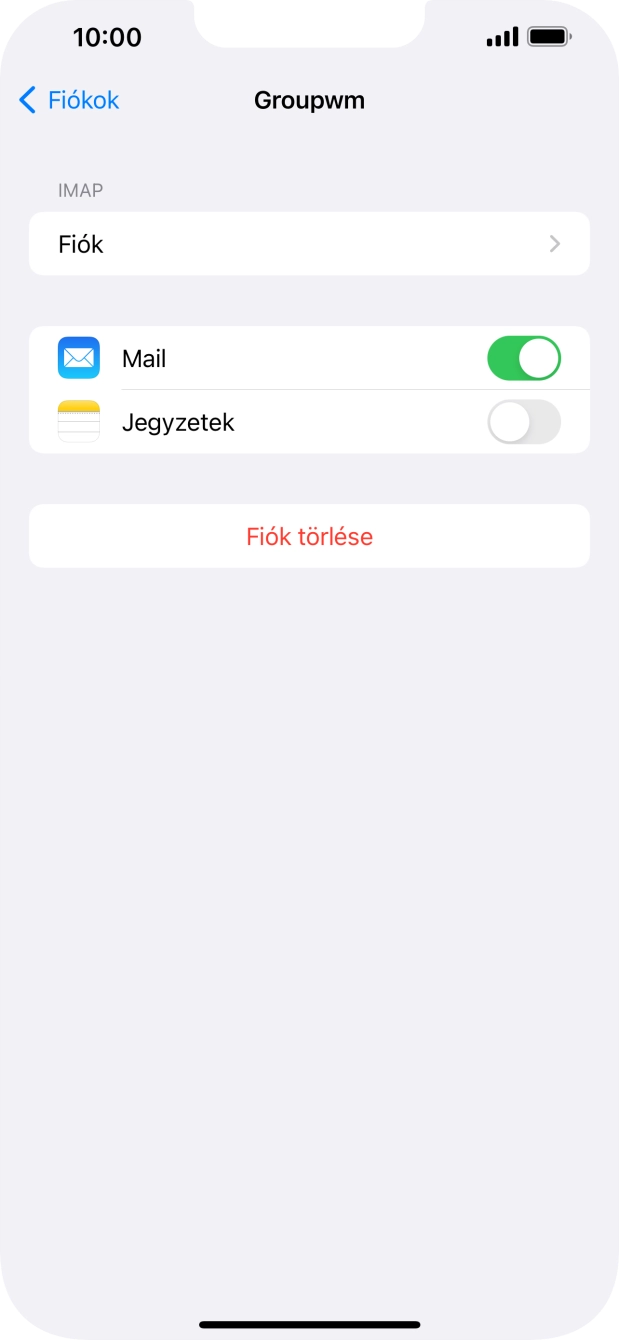
Task: Turn off the Mail switch
Action: (523, 358)
